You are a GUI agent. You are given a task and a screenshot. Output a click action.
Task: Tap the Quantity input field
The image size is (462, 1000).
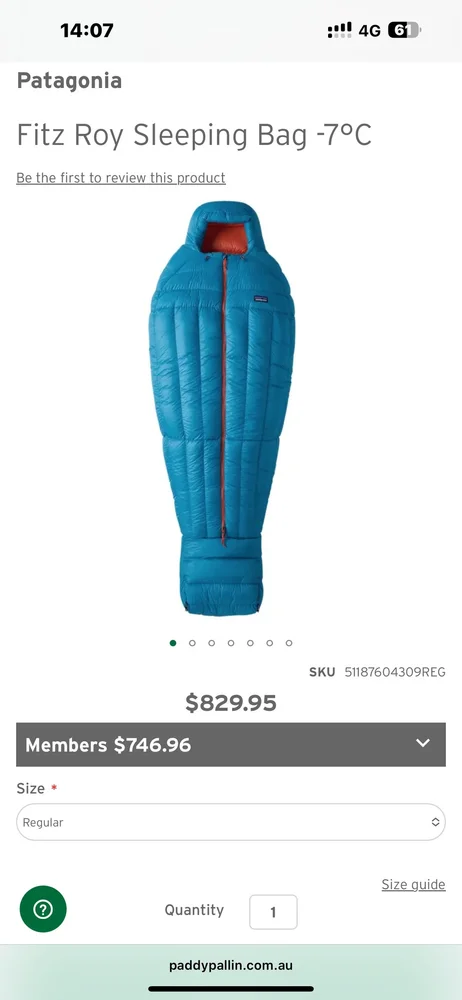point(273,912)
